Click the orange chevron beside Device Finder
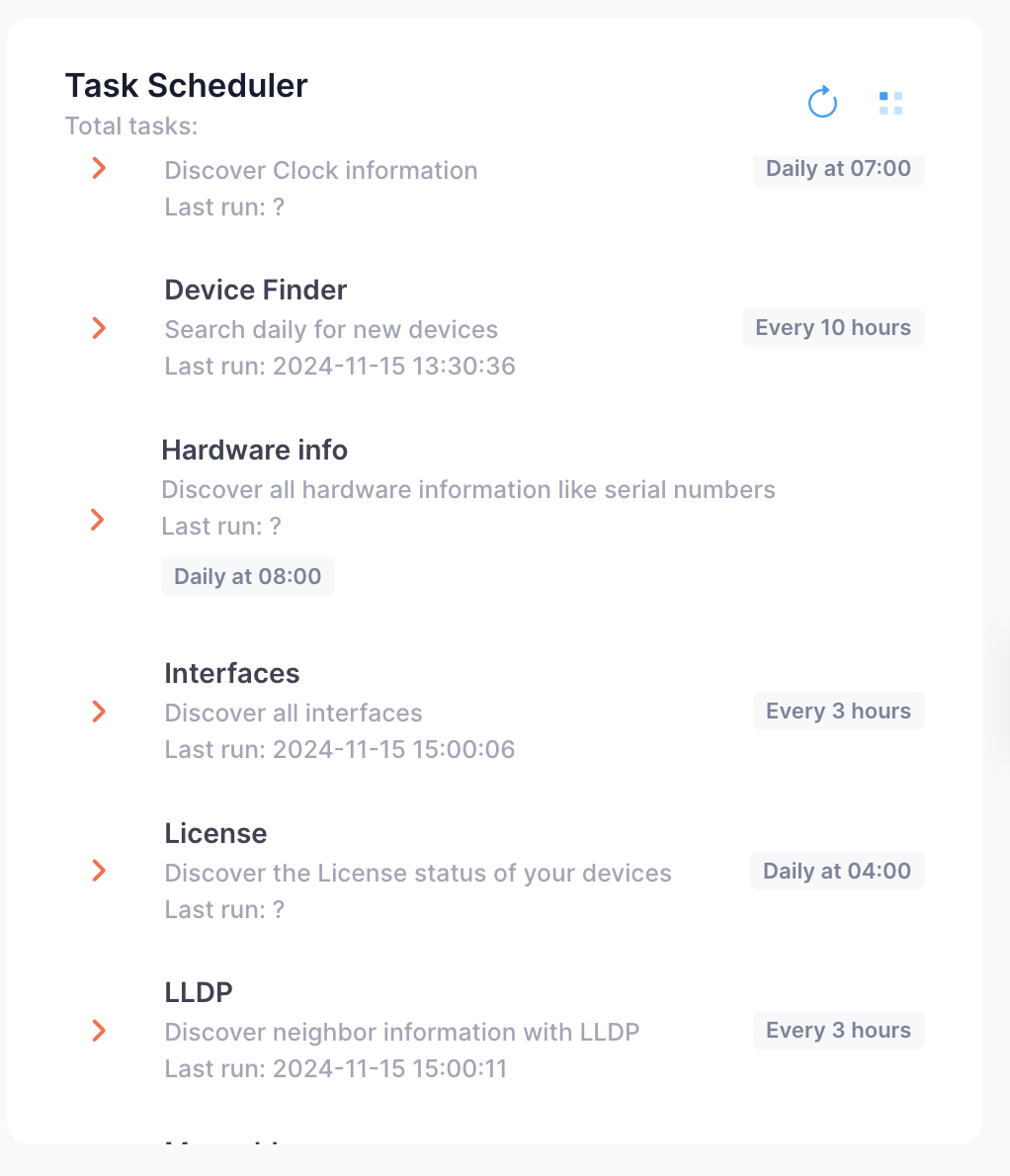This screenshot has height=1176, width=1010. click(x=98, y=328)
